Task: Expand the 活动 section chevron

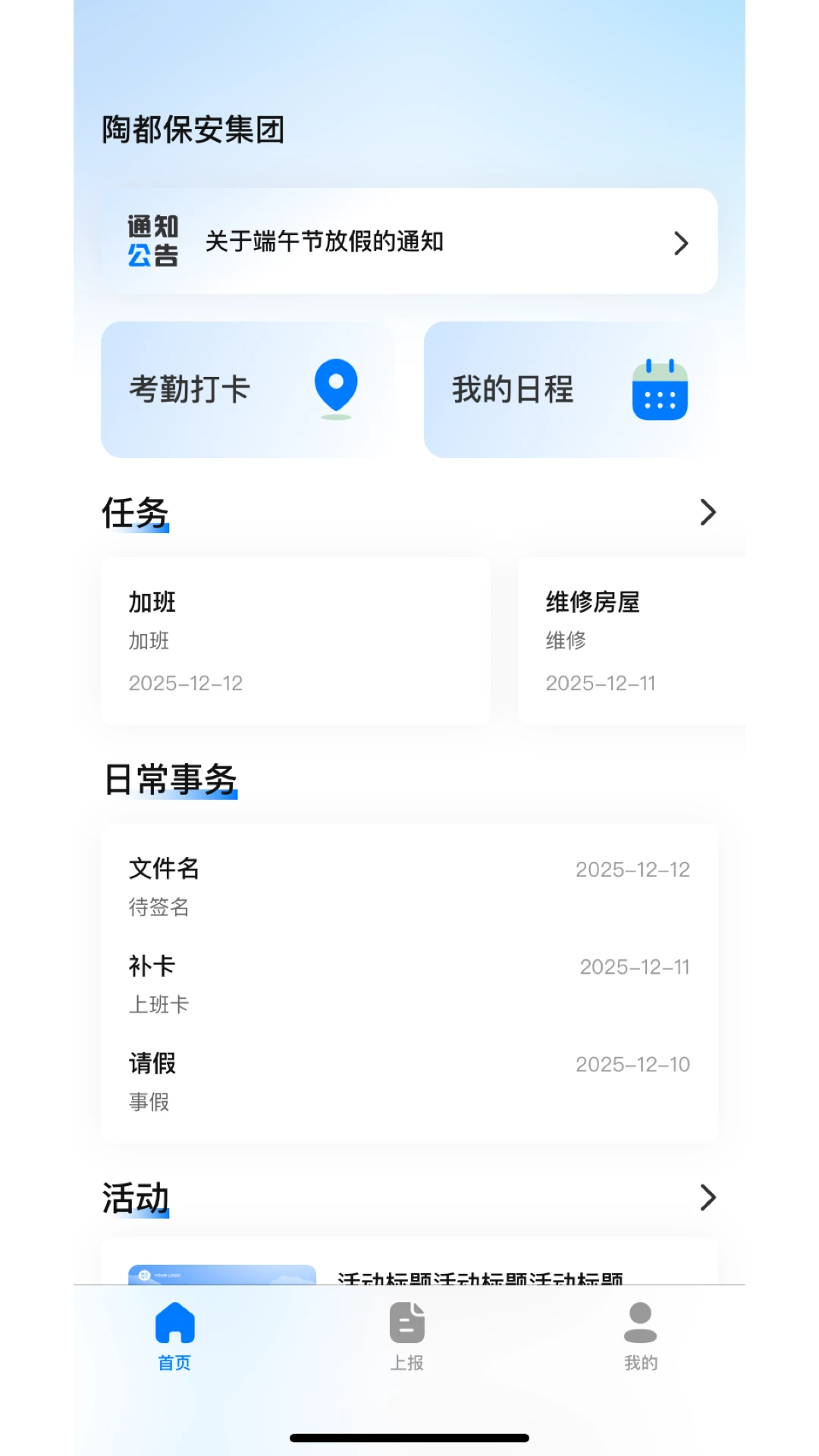Action: click(707, 1197)
